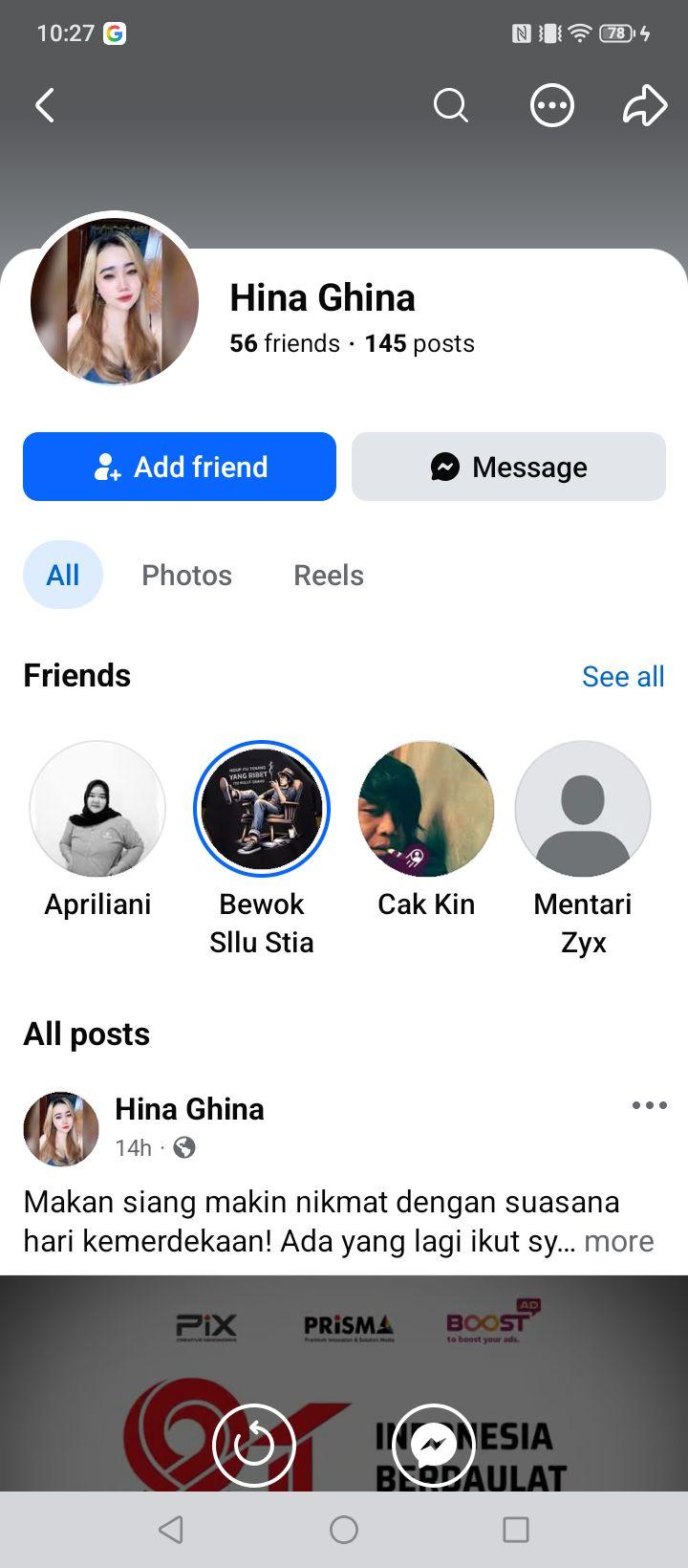Tap the Messenger bubble over the post image
This screenshot has width=688, height=1568.
(434, 1446)
